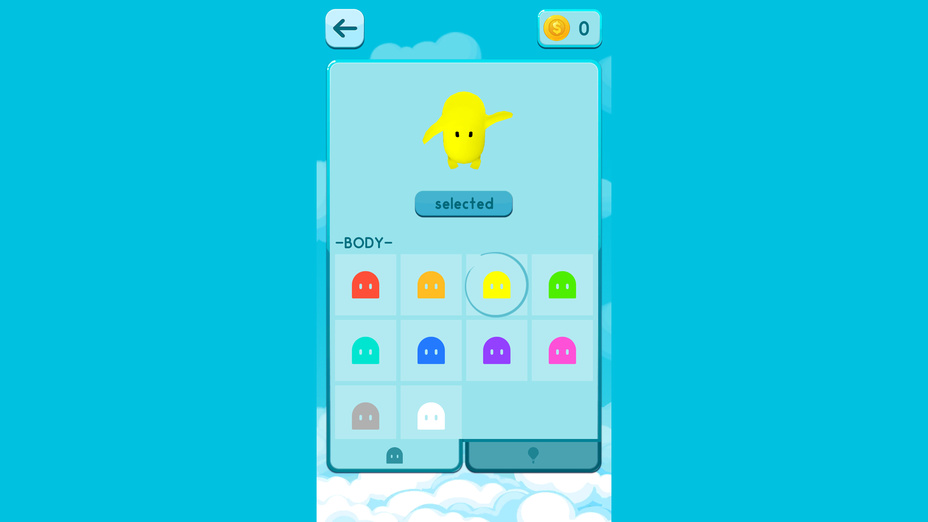Viewport: 928px width, 522px height.
Task: Select the teal body color
Action: (x=366, y=350)
